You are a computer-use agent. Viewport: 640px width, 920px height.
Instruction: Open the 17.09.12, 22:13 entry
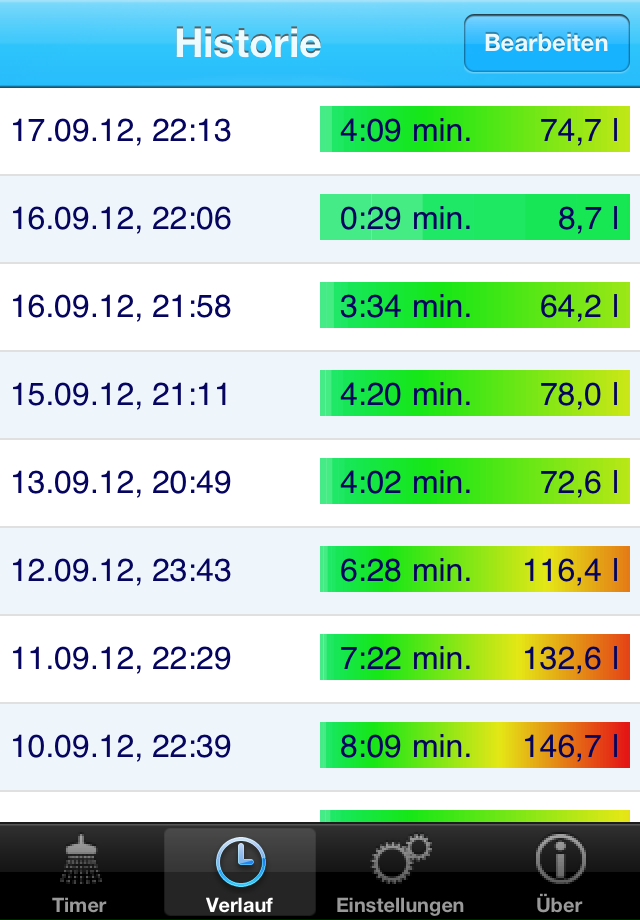click(x=320, y=131)
